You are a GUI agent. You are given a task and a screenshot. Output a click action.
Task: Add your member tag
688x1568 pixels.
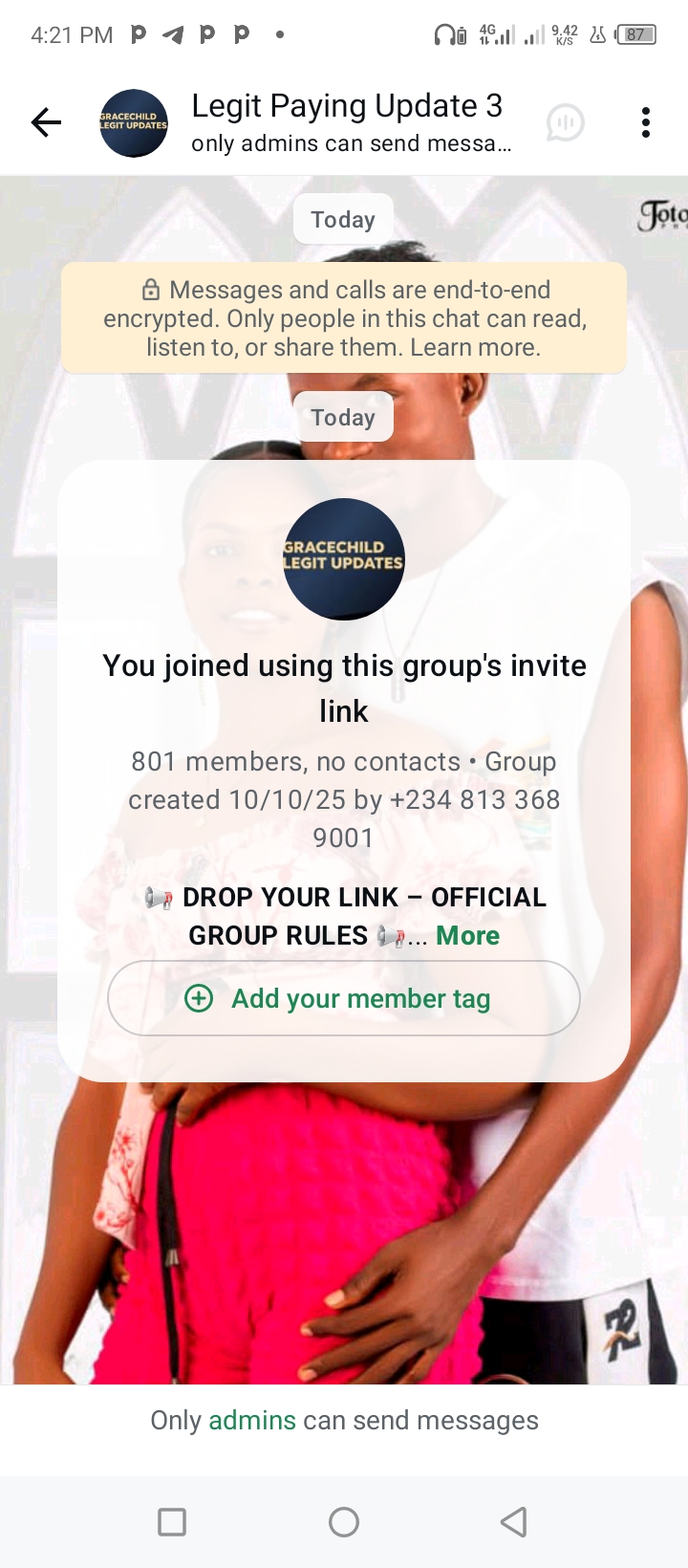click(344, 998)
